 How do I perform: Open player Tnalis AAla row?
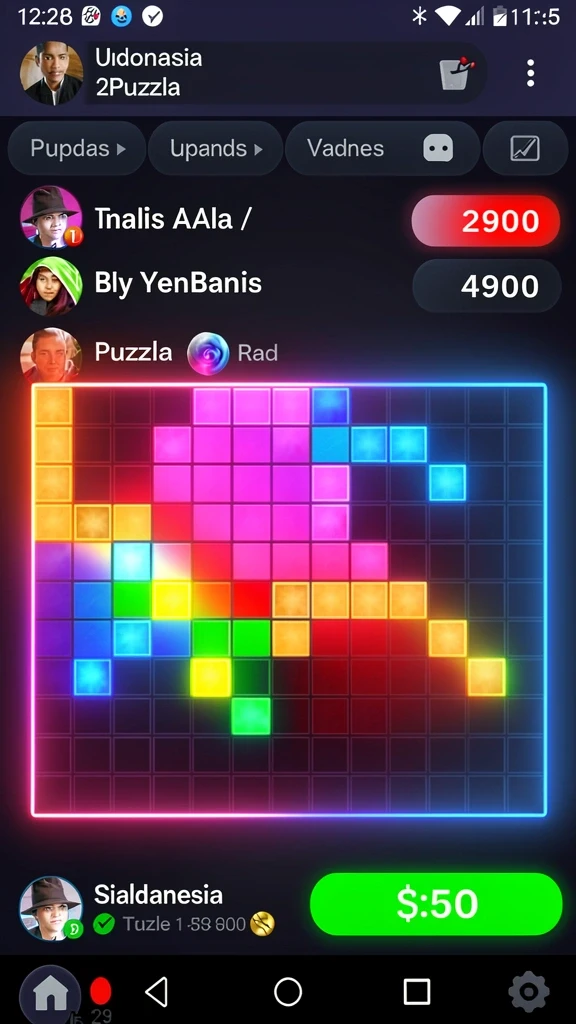pos(287,219)
